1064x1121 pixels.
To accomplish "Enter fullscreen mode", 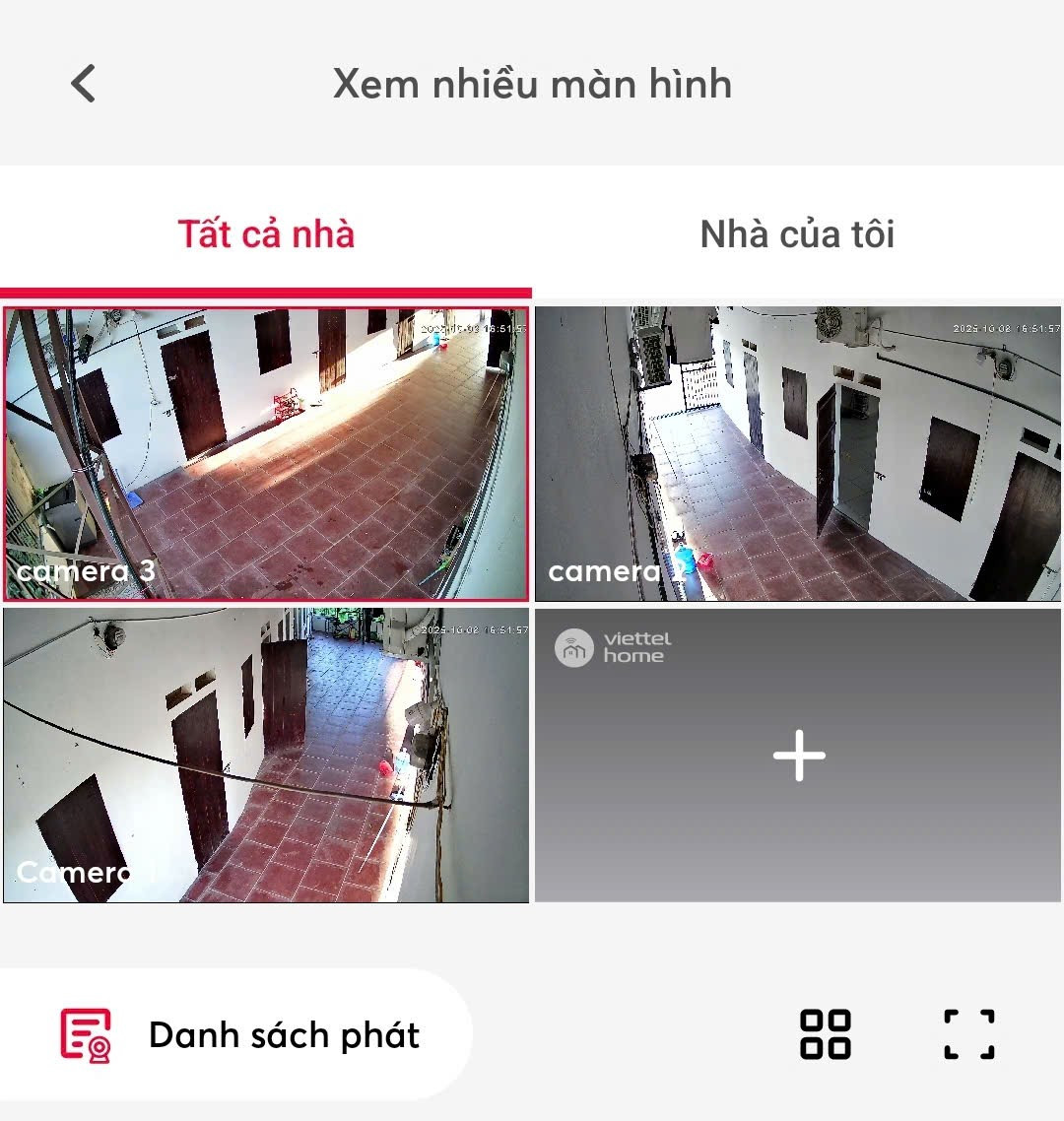I will pyautogui.click(x=969, y=1034).
